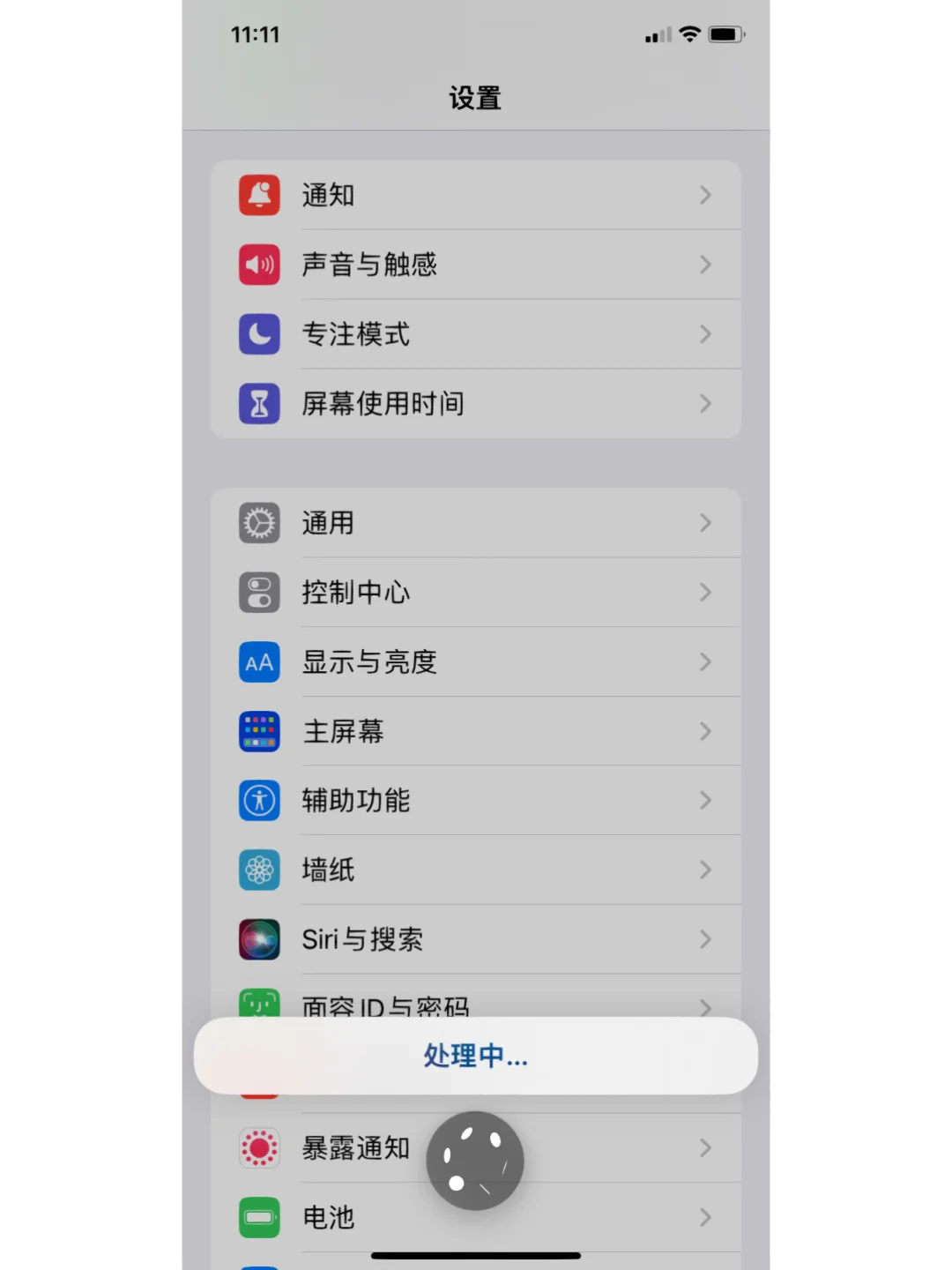Open Screen Time via the hourglass icon
The width and height of the screenshot is (952, 1270).
click(258, 404)
